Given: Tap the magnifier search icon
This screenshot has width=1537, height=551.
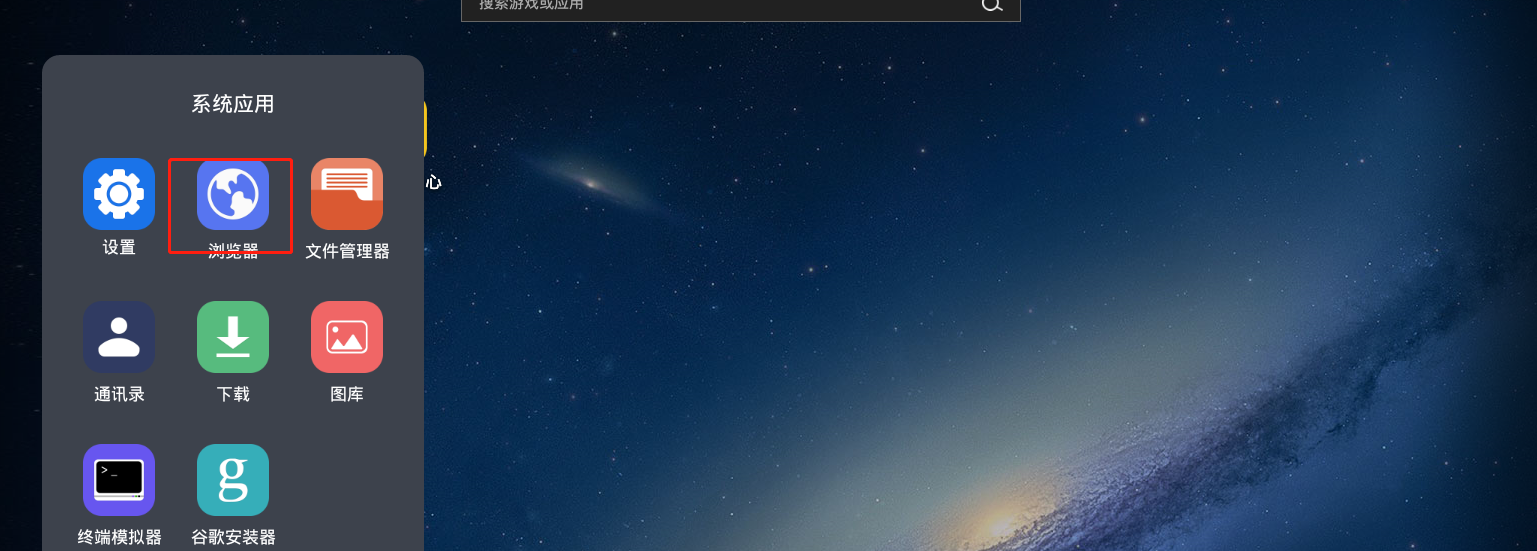Looking at the screenshot, I should coord(991,6).
